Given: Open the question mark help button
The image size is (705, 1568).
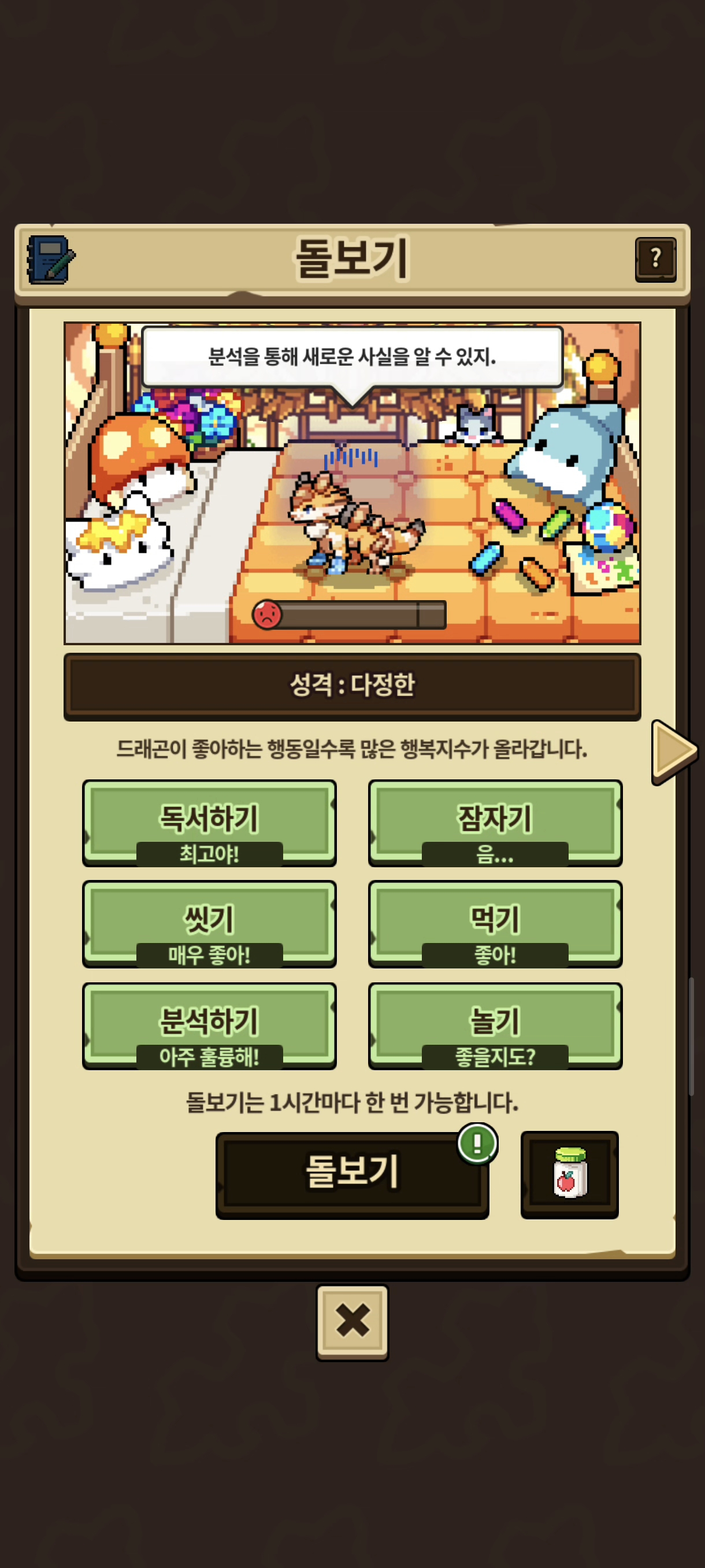Looking at the screenshot, I should [x=655, y=259].
